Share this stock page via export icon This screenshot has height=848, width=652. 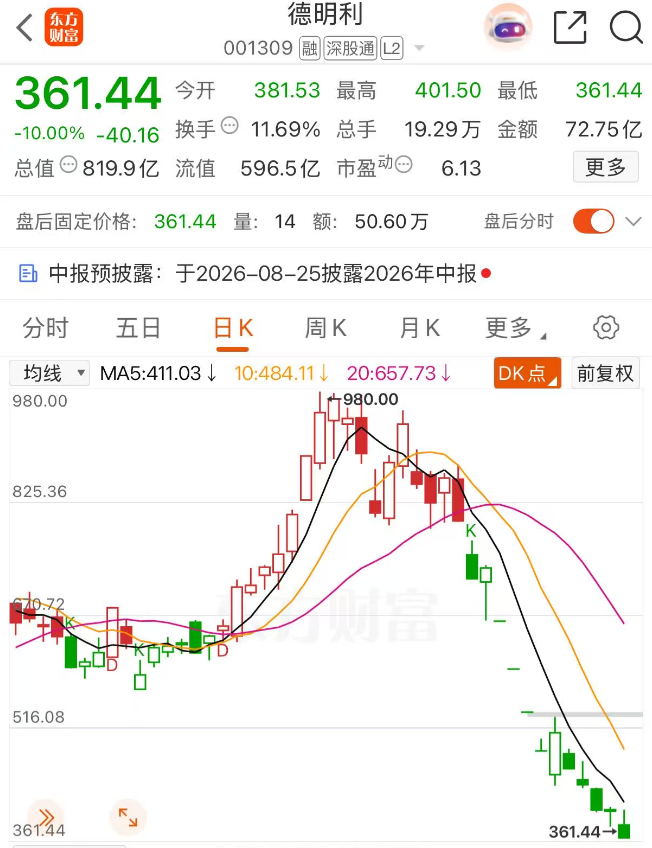[570, 27]
